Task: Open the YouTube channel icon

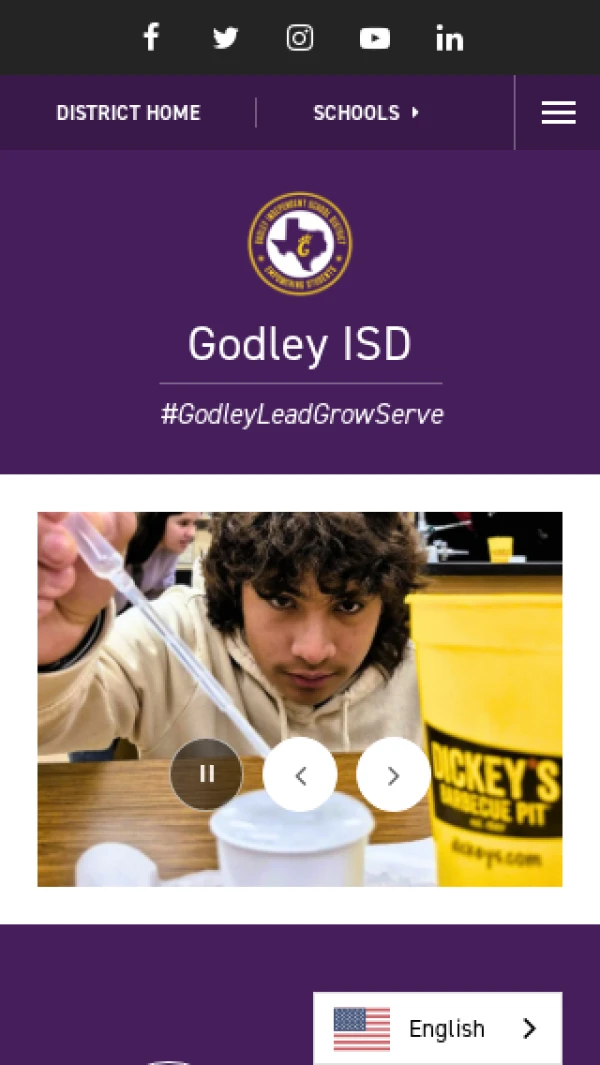Action: click(375, 38)
